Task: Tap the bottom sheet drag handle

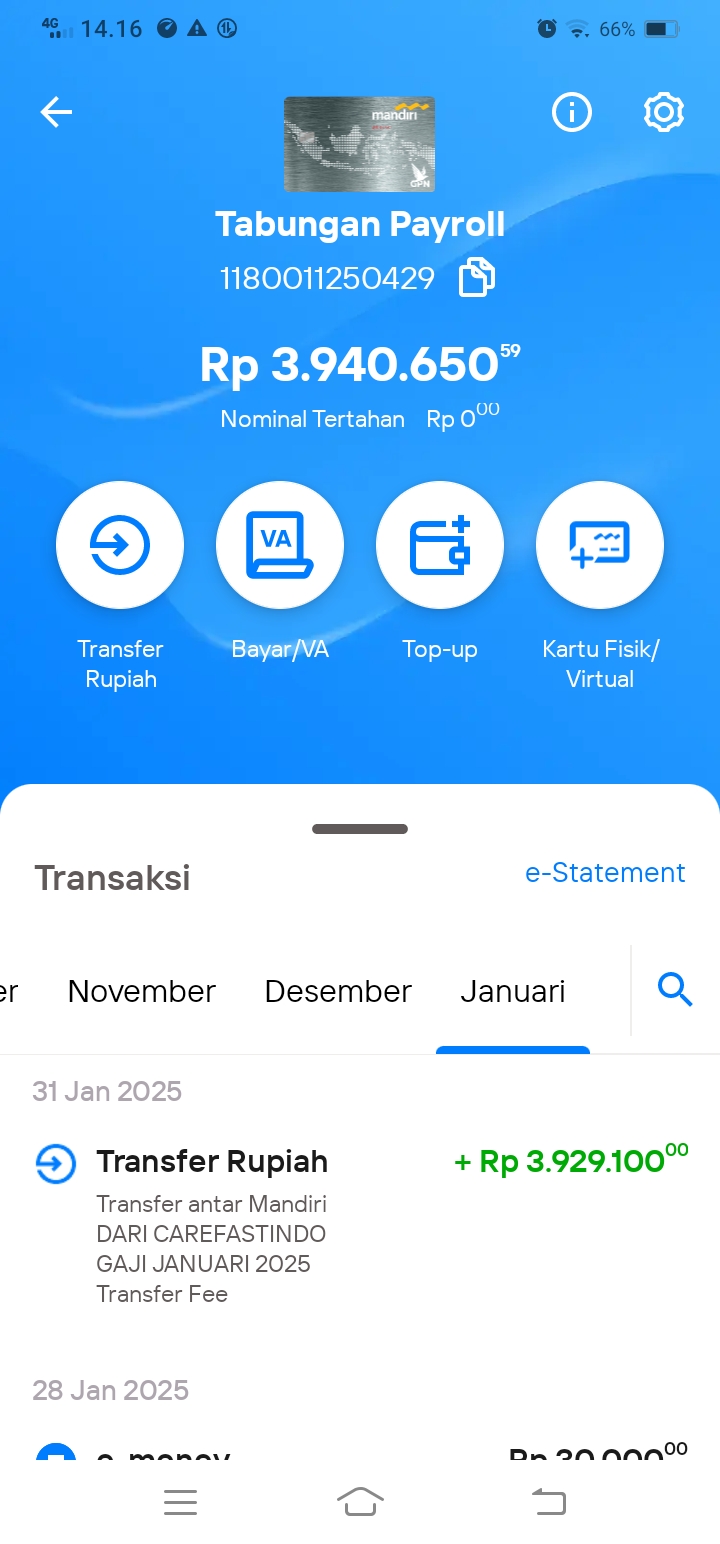Action: click(x=360, y=829)
